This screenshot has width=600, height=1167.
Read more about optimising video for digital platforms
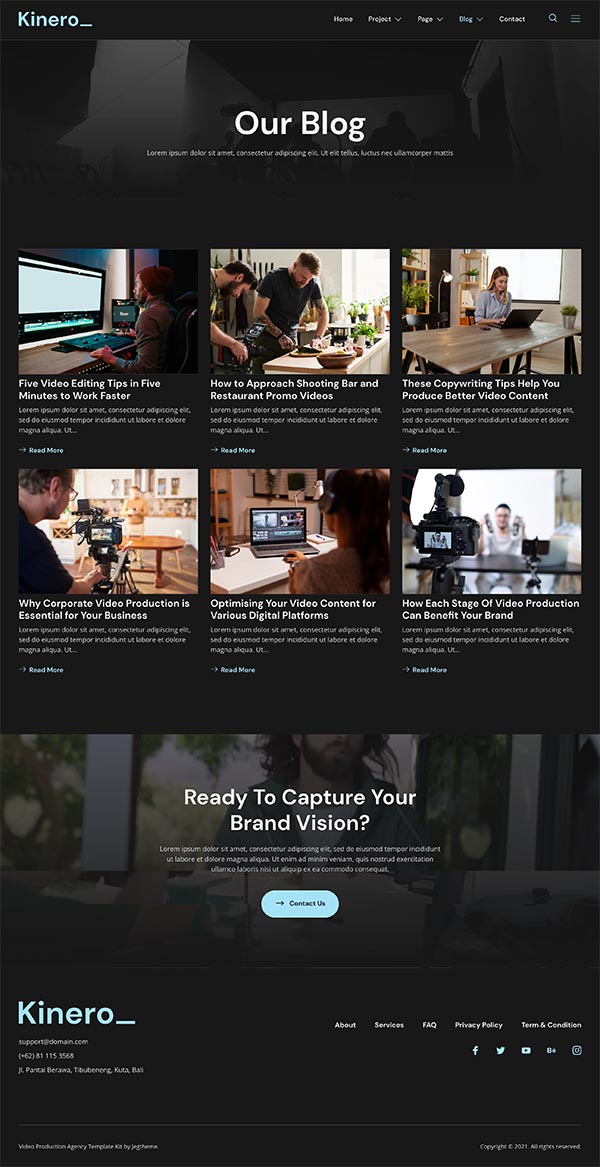point(237,670)
